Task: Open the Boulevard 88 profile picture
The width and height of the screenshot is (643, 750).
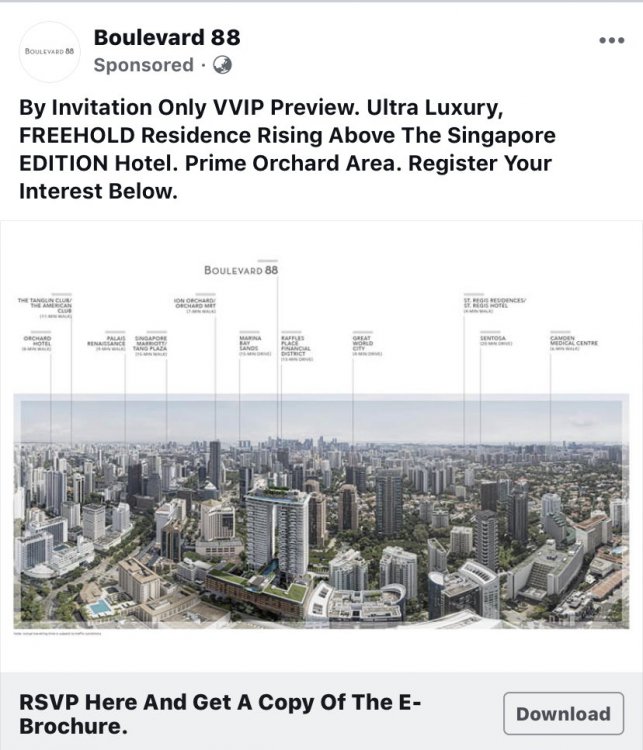Action: coord(49,51)
